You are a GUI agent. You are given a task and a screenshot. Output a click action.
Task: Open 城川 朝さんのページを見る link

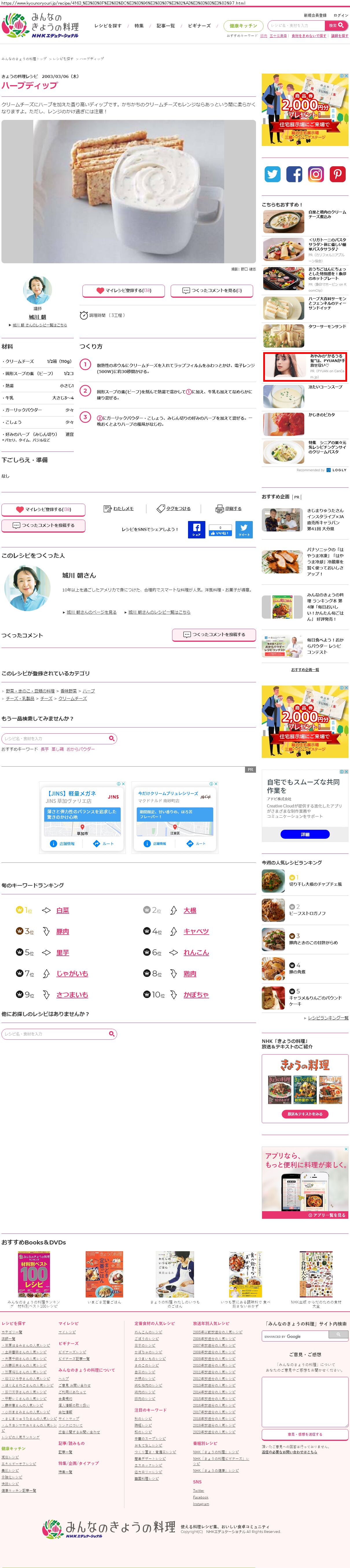click(91, 612)
